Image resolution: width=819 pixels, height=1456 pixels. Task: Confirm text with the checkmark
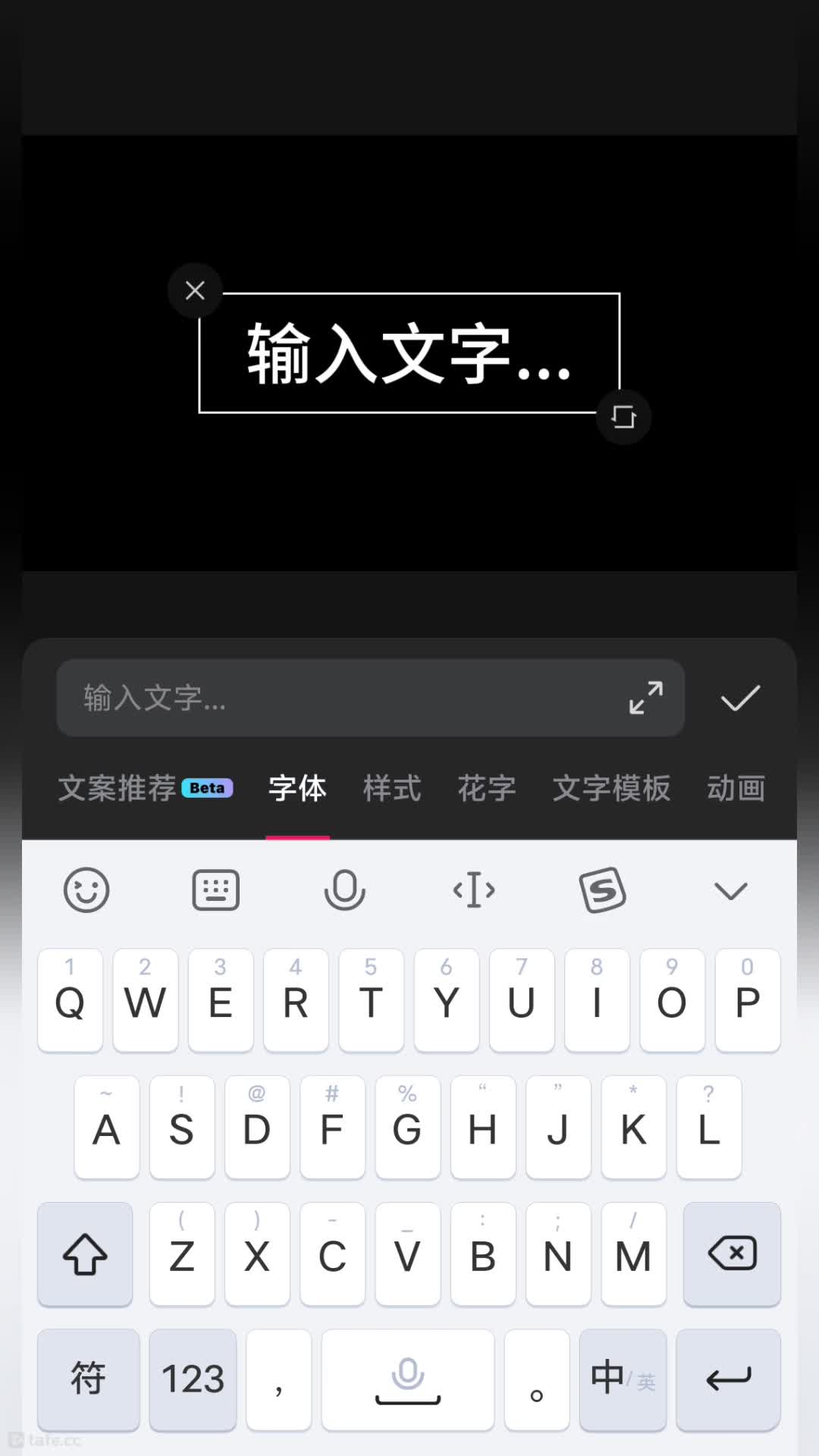(x=740, y=698)
